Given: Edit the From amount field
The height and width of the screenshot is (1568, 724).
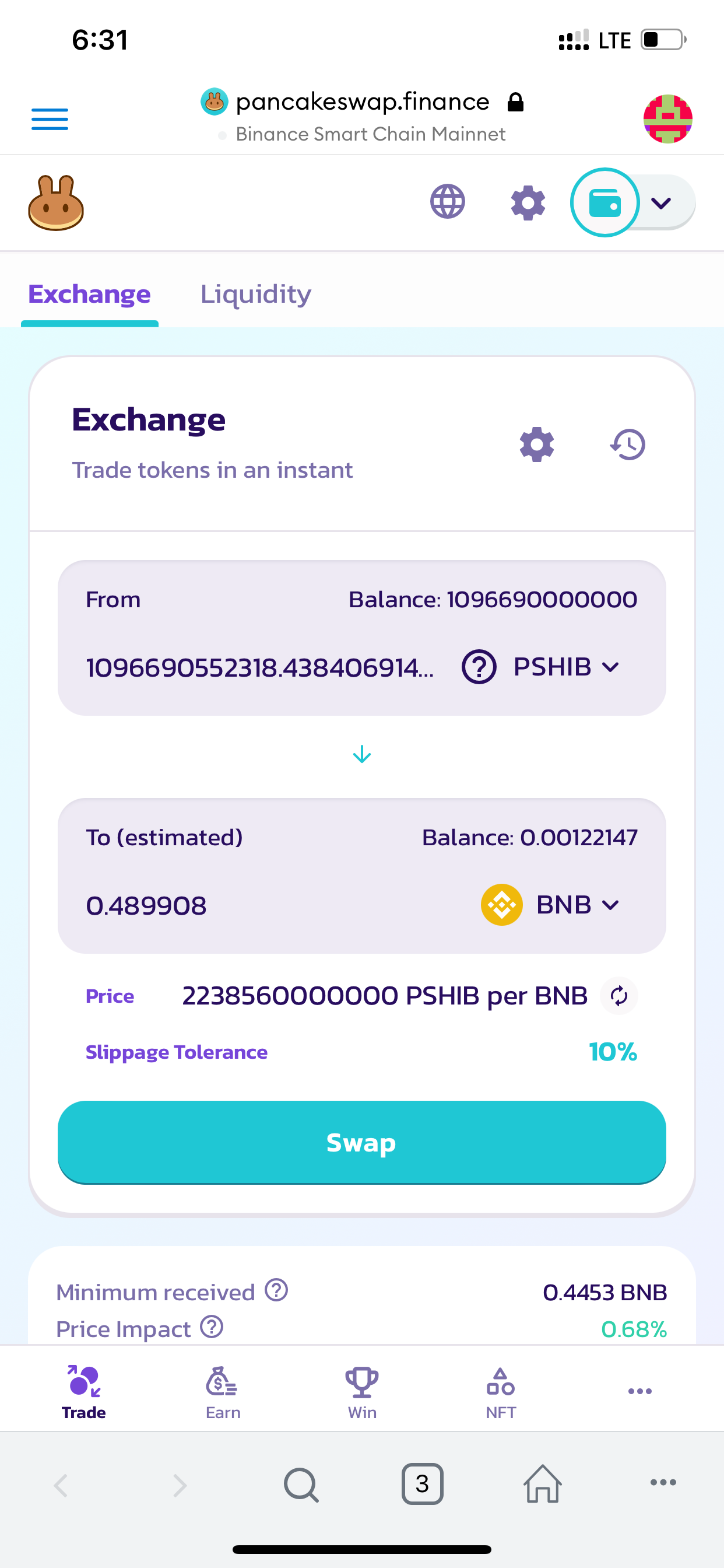Looking at the screenshot, I should [260, 668].
